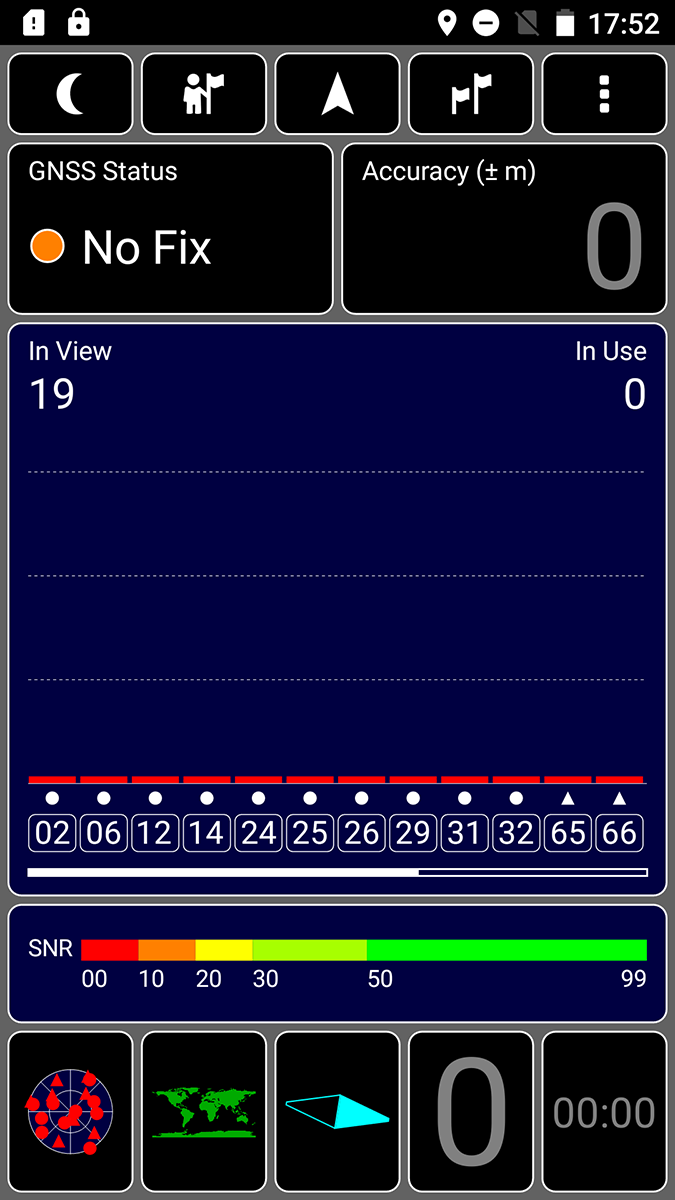Viewport: 675px width, 1200px height.
Task: Open the cyan compass pointer tile
Action: click(338, 1112)
